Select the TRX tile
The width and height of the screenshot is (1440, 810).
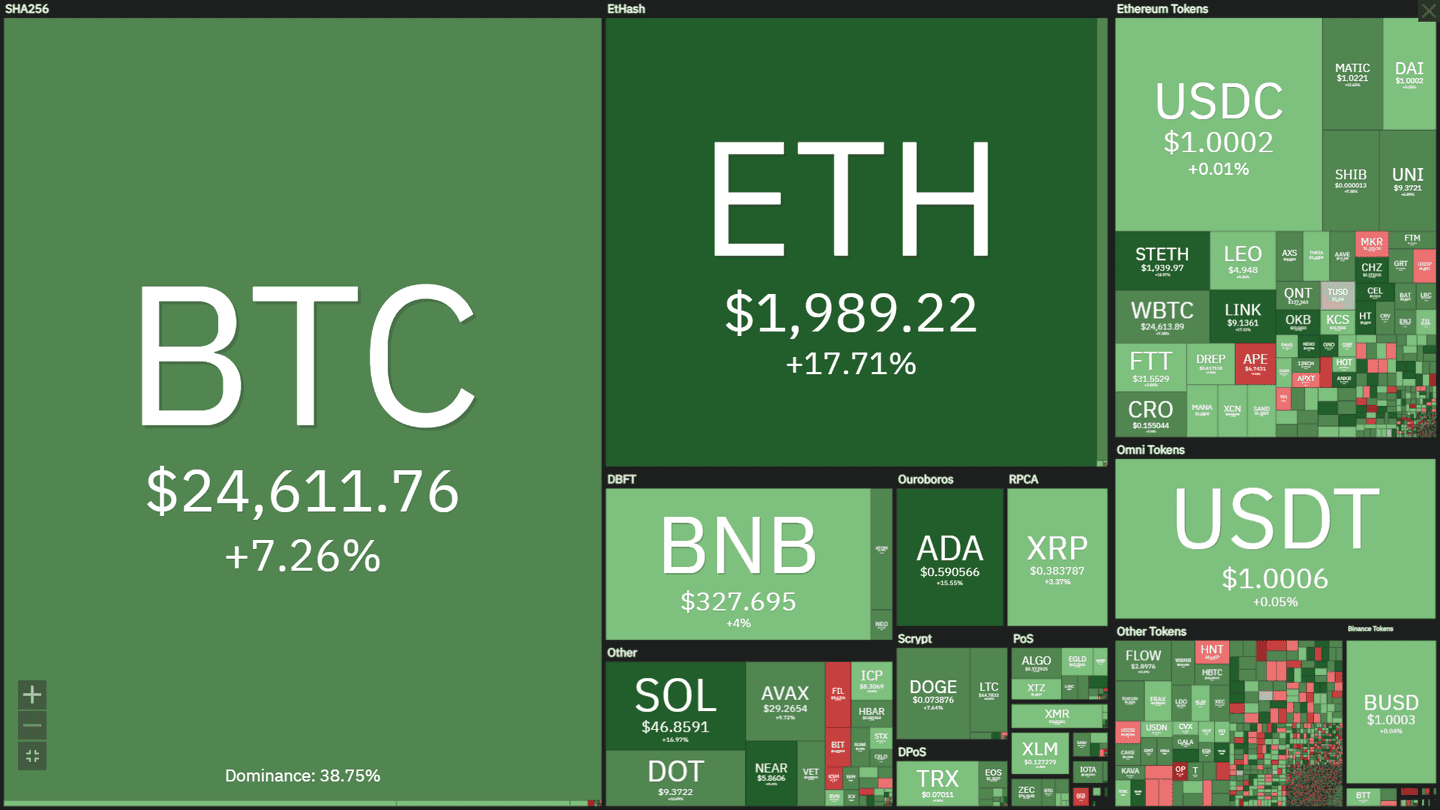[x=937, y=783]
